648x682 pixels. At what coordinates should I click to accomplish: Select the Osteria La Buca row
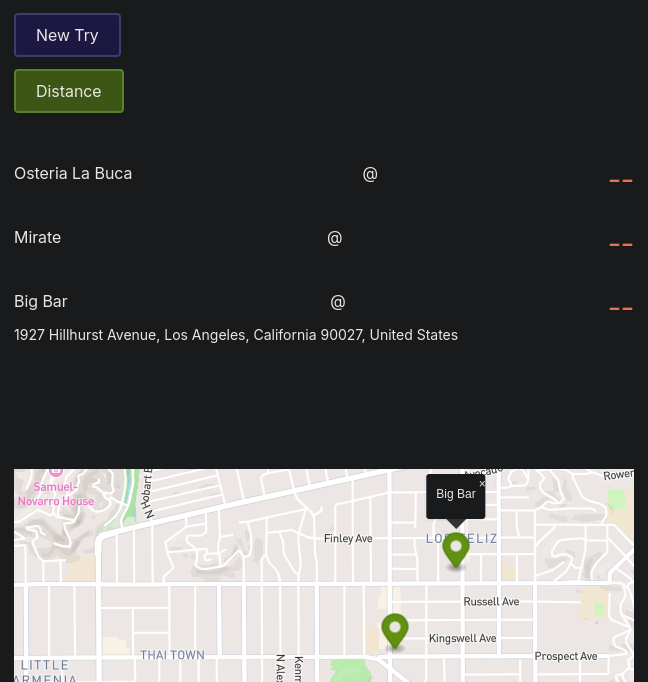(x=73, y=173)
